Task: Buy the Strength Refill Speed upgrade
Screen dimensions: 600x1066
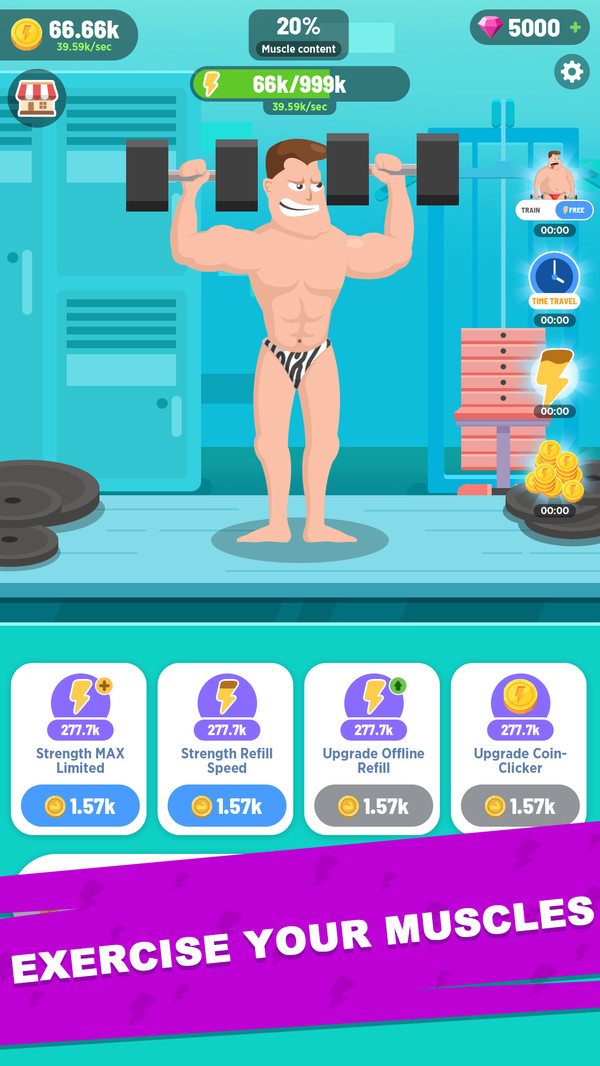Action: (226, 806)
